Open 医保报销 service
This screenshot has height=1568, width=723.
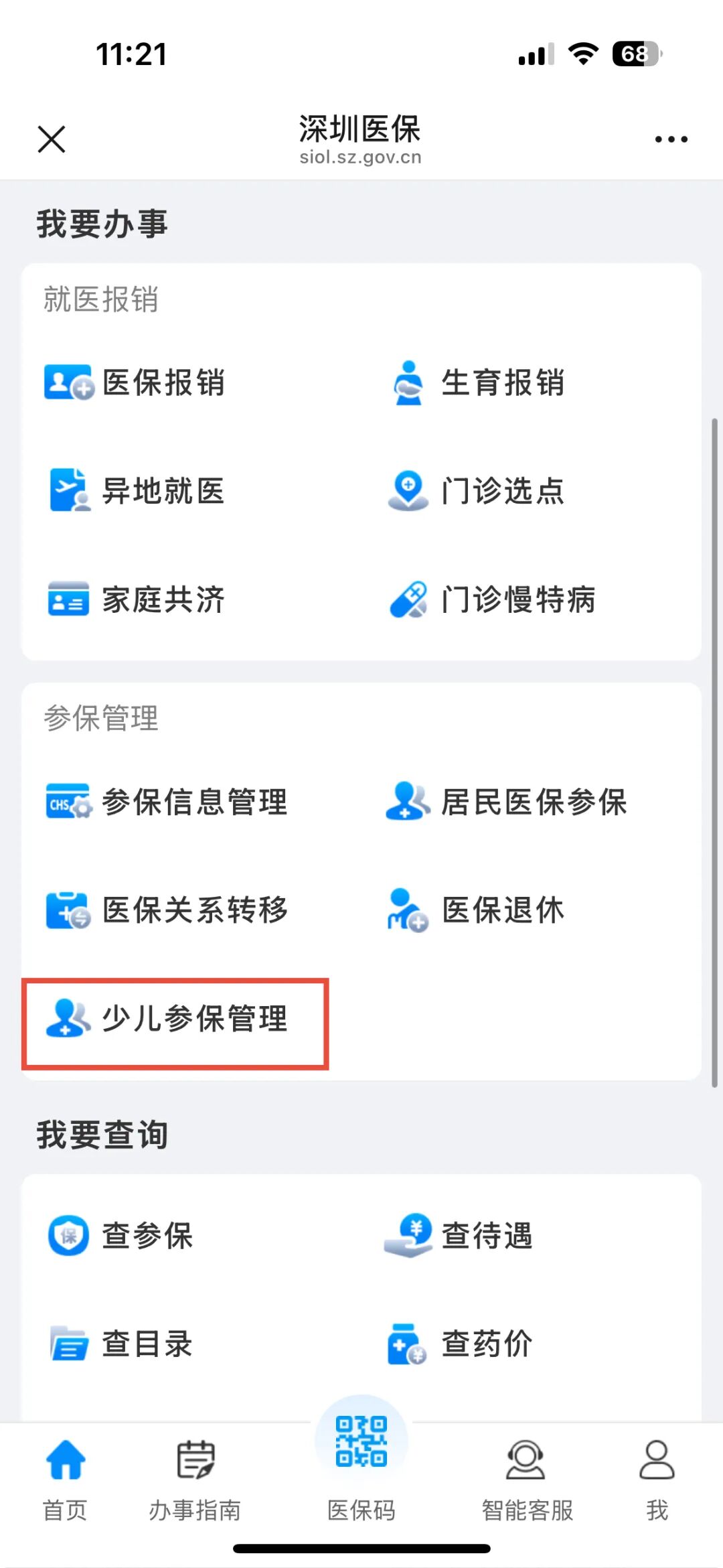135,383
